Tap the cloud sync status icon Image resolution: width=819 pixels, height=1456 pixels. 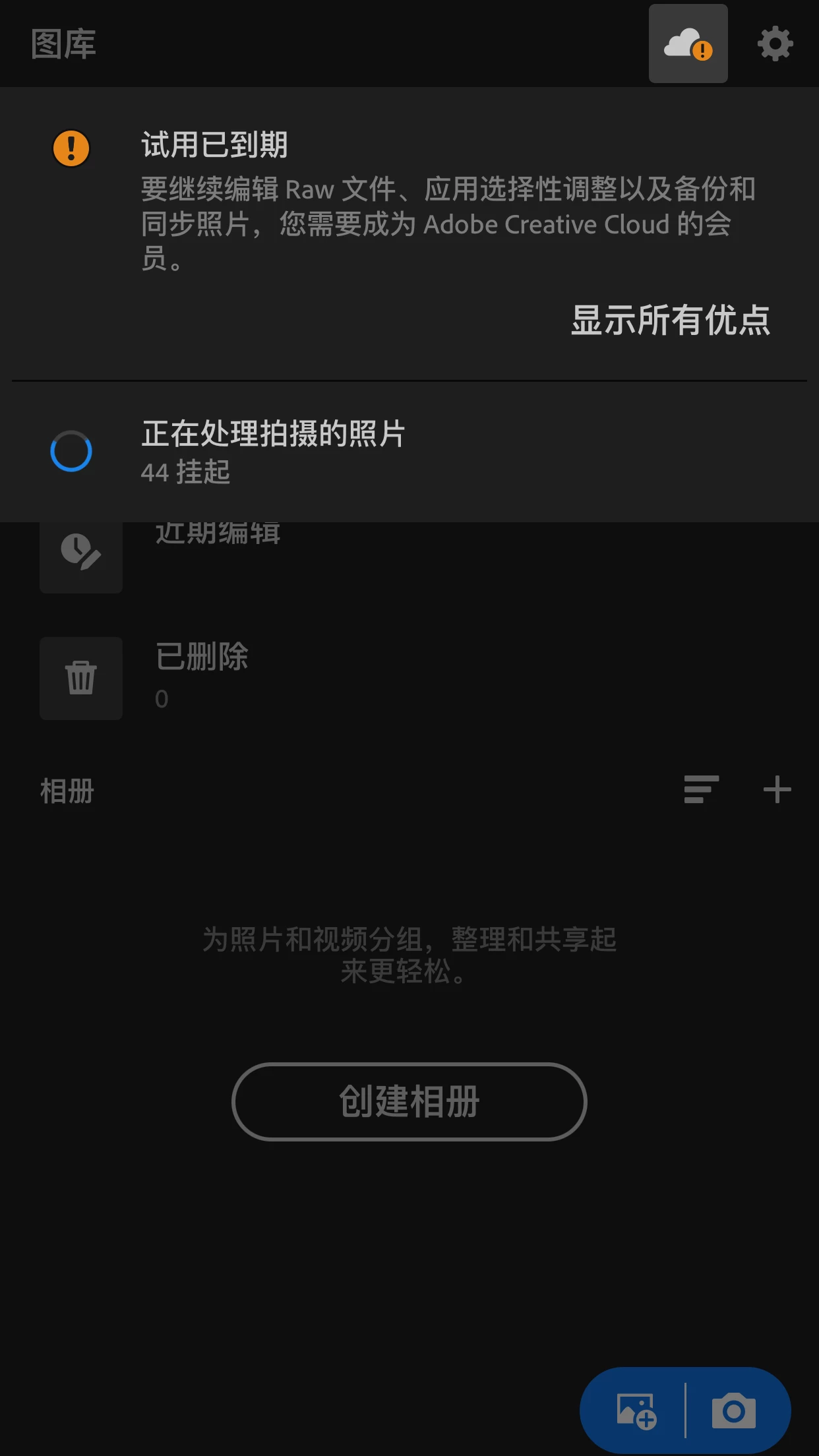(688, 44)
